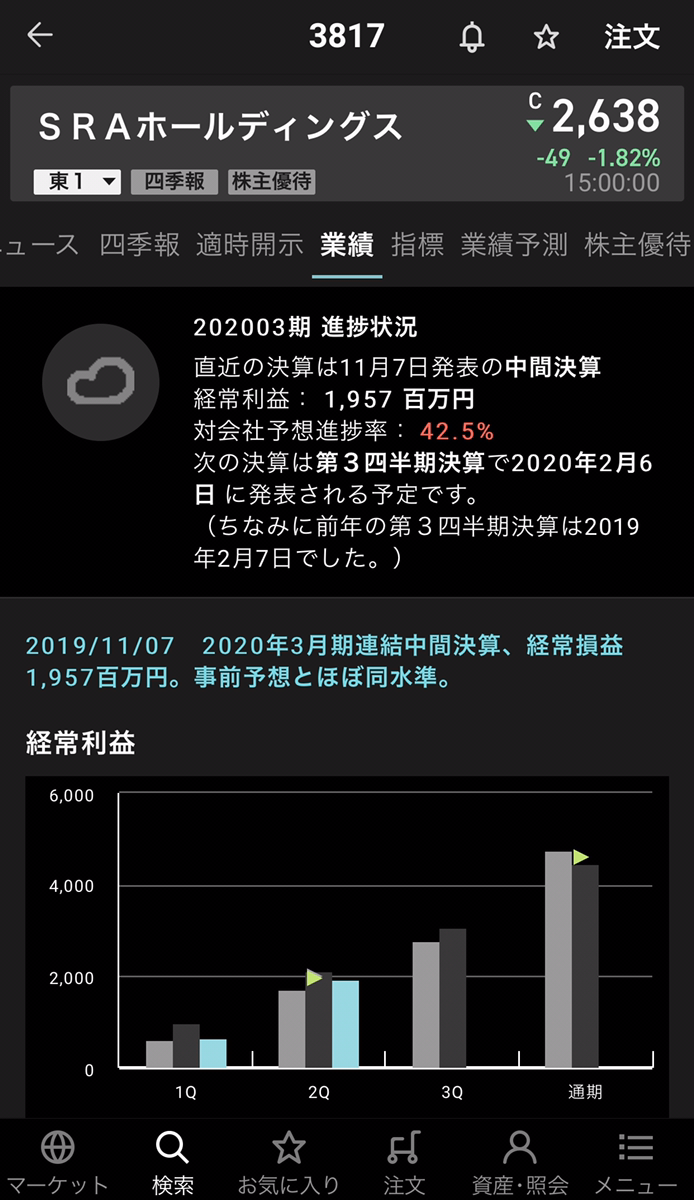Open 検索 in the bottom navigation
Screen dimensions: 694x1200
click(x=173, y=1162)
